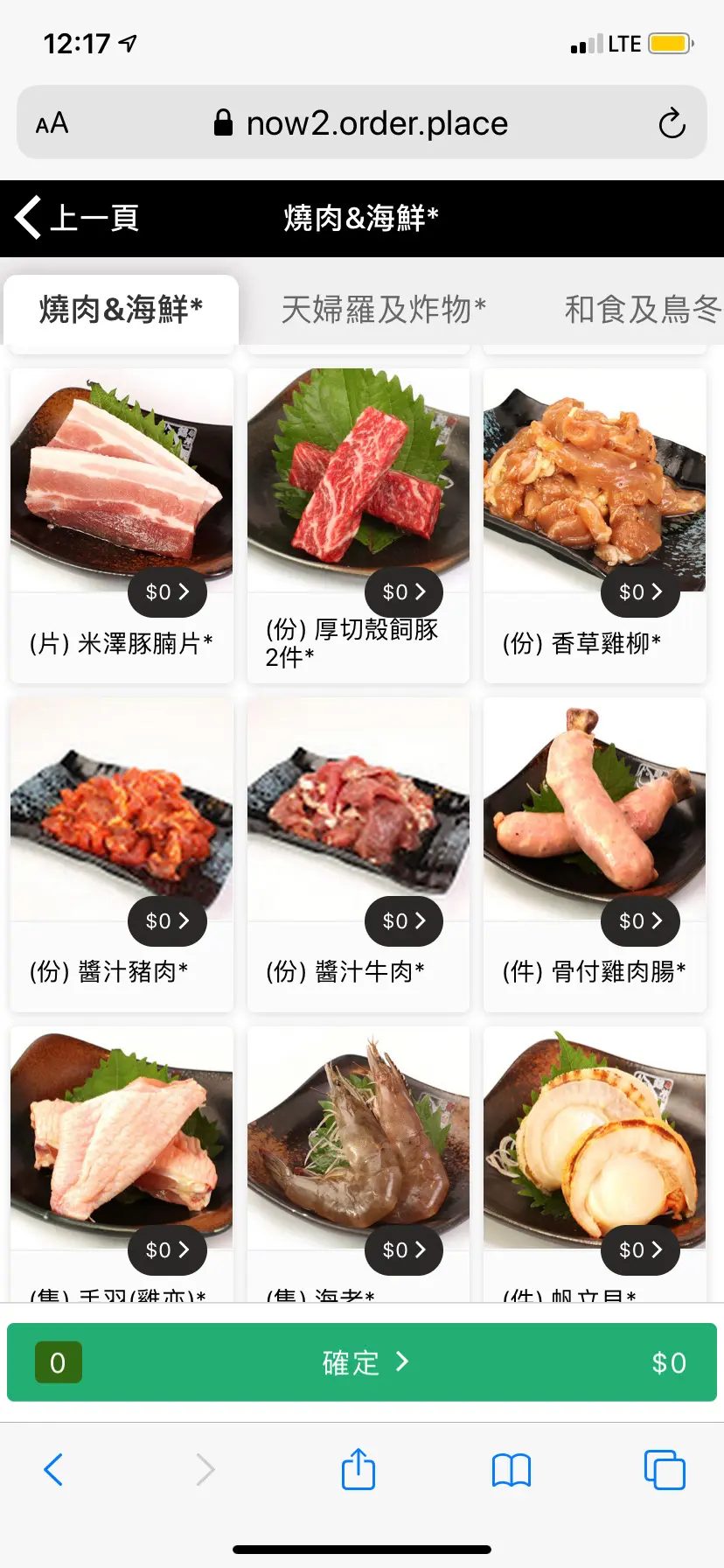Switch to the 天婦羅及炸物 tab

coord(383,310)
